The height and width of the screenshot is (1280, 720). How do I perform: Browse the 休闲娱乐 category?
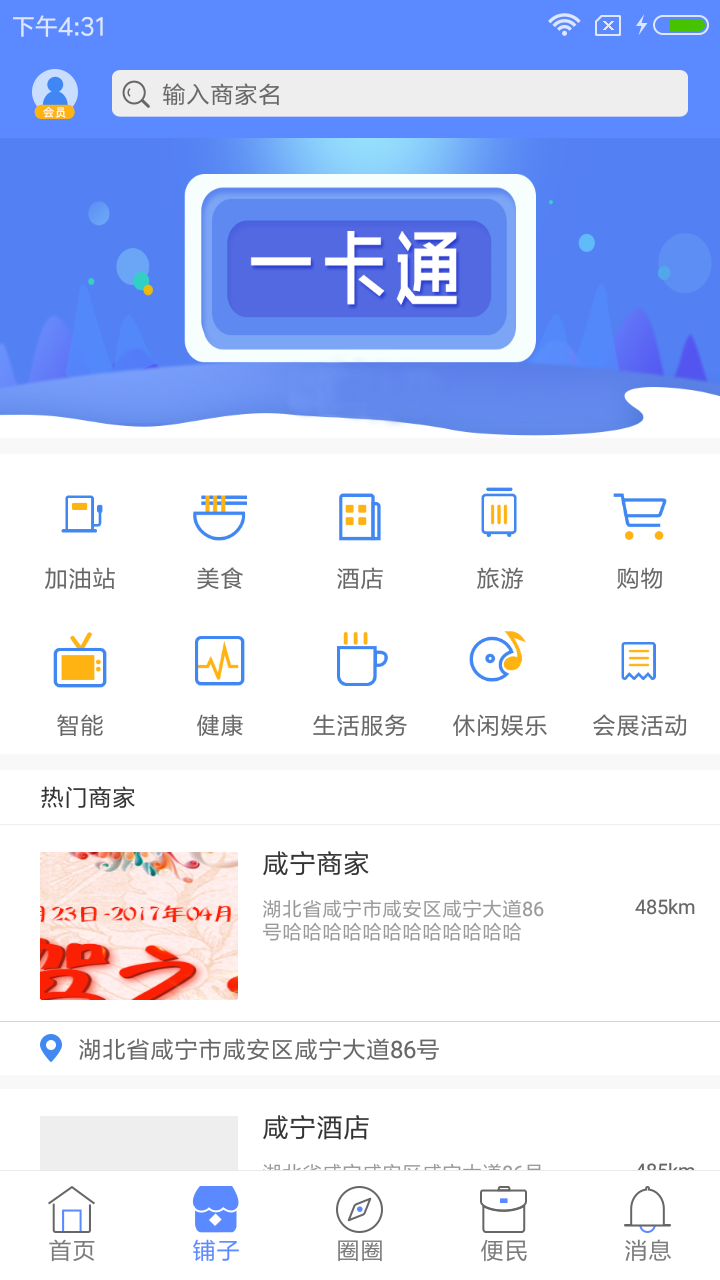(x=499, y=685)
